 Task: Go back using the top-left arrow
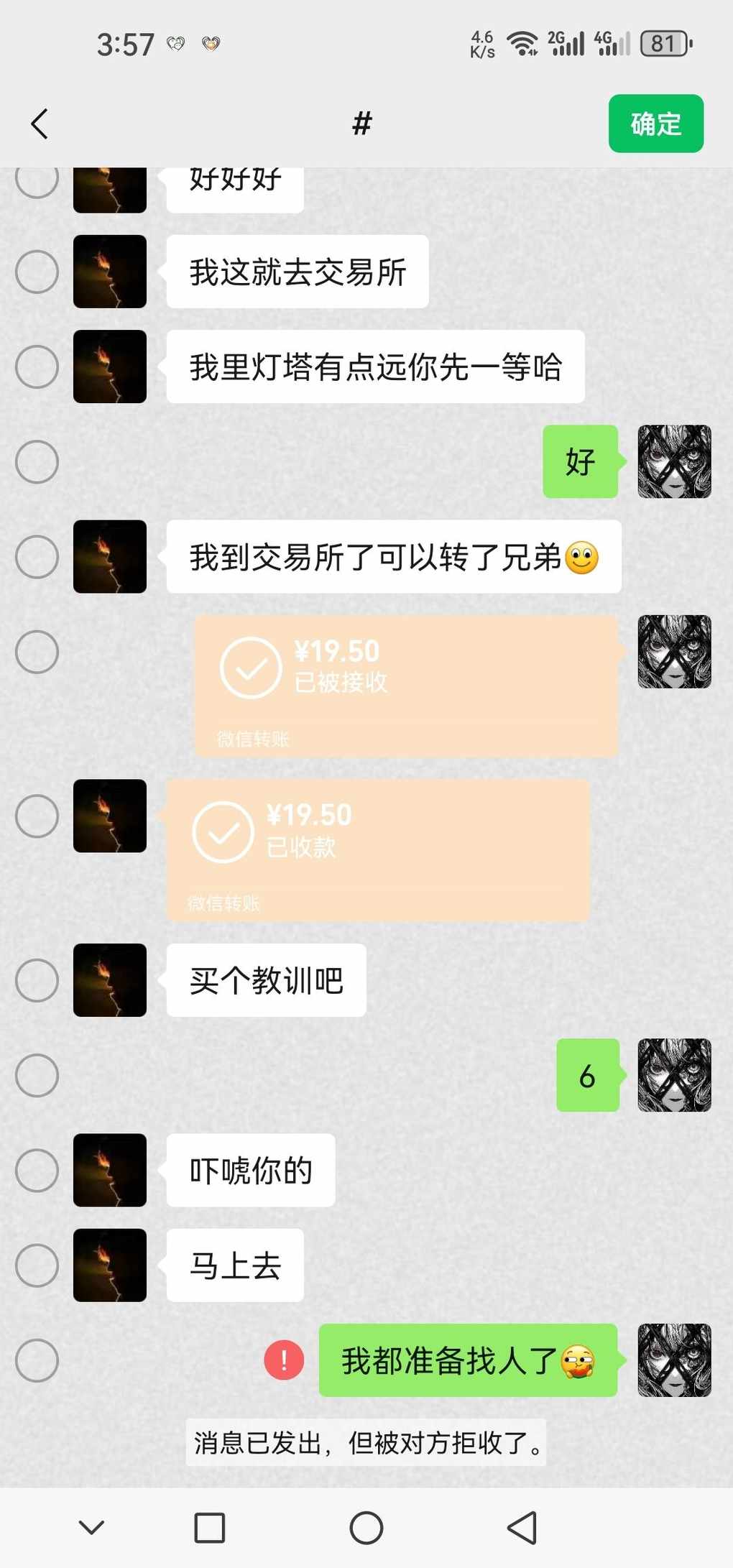(40, 124)
